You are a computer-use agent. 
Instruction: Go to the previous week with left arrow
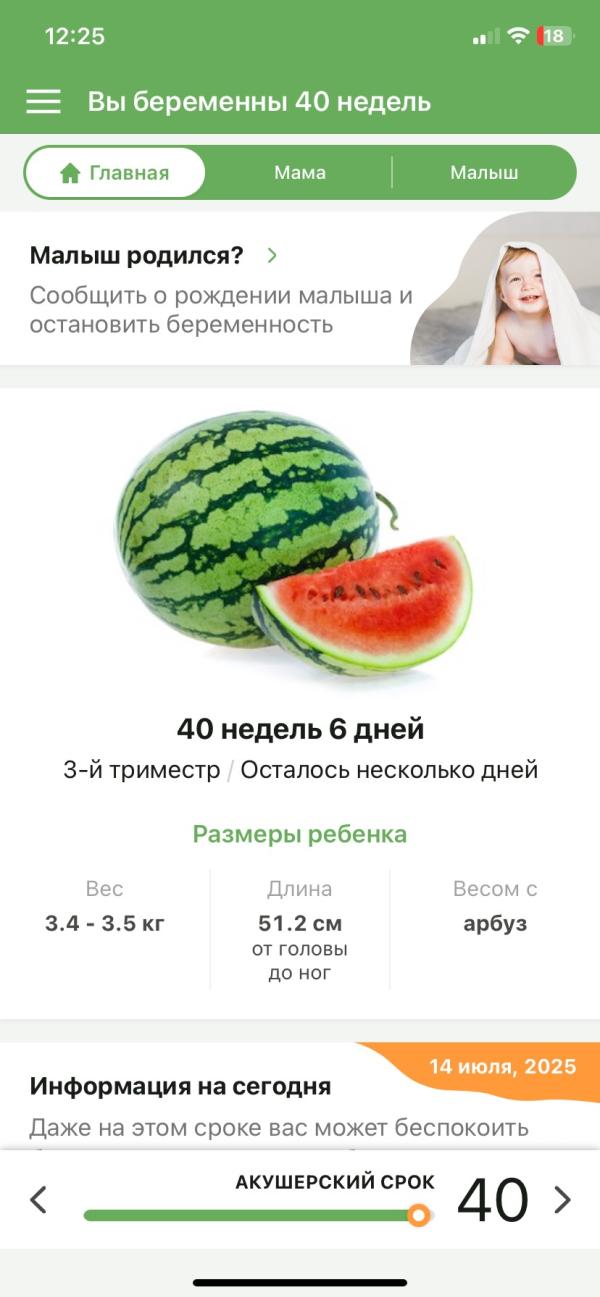point(38,1199)
